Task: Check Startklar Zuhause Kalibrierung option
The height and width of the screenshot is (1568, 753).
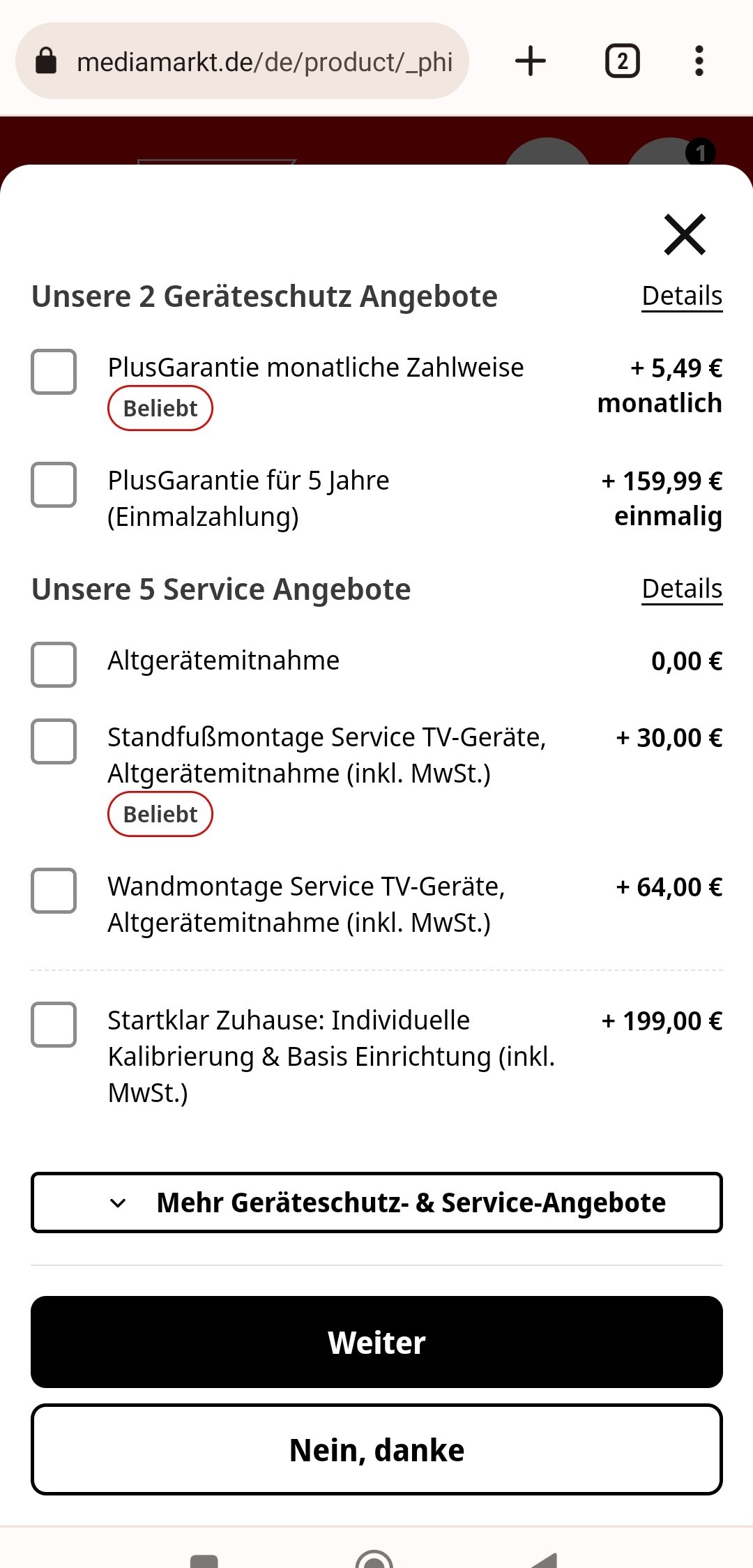Action: (x=54, y=1025)
